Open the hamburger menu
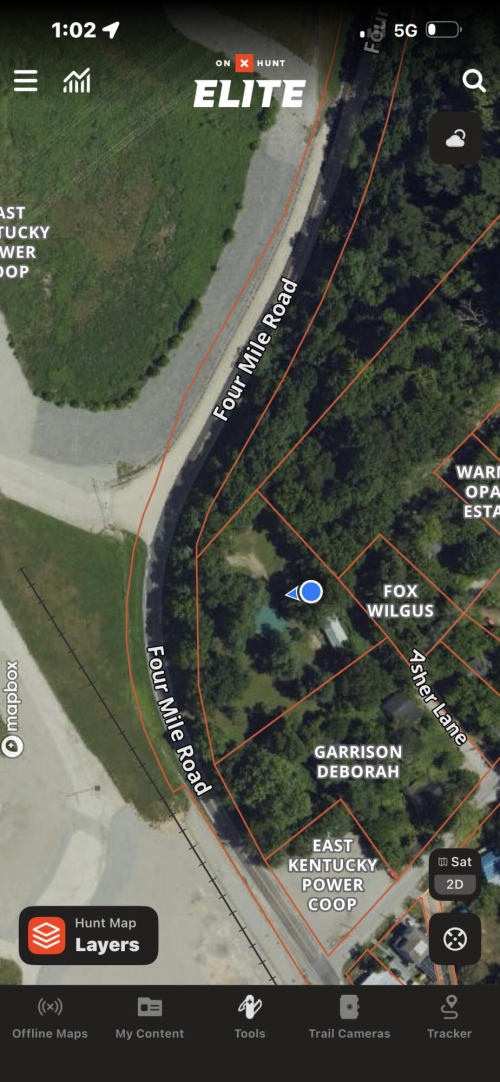This screenshot has width=500, height=1082. point(26,81)
